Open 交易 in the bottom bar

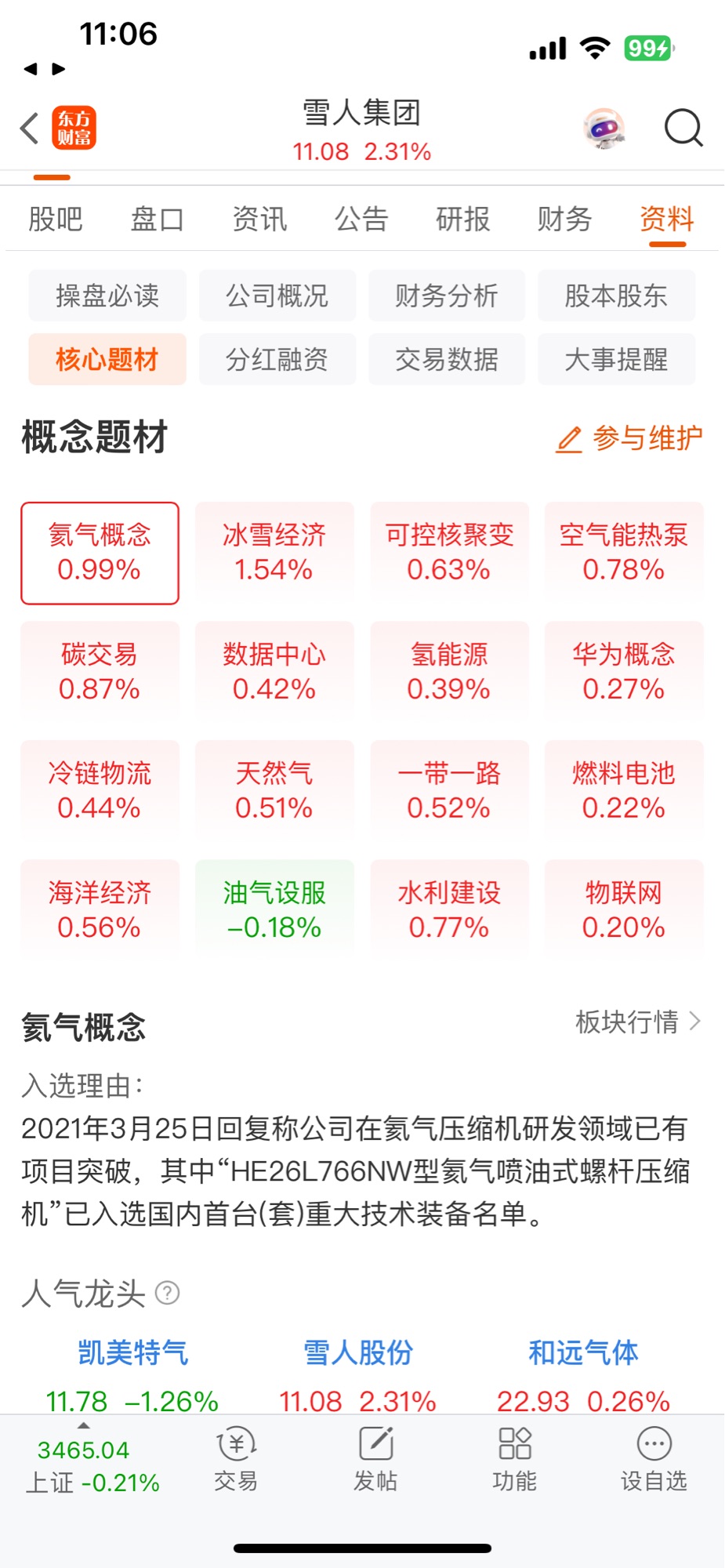236,1459
